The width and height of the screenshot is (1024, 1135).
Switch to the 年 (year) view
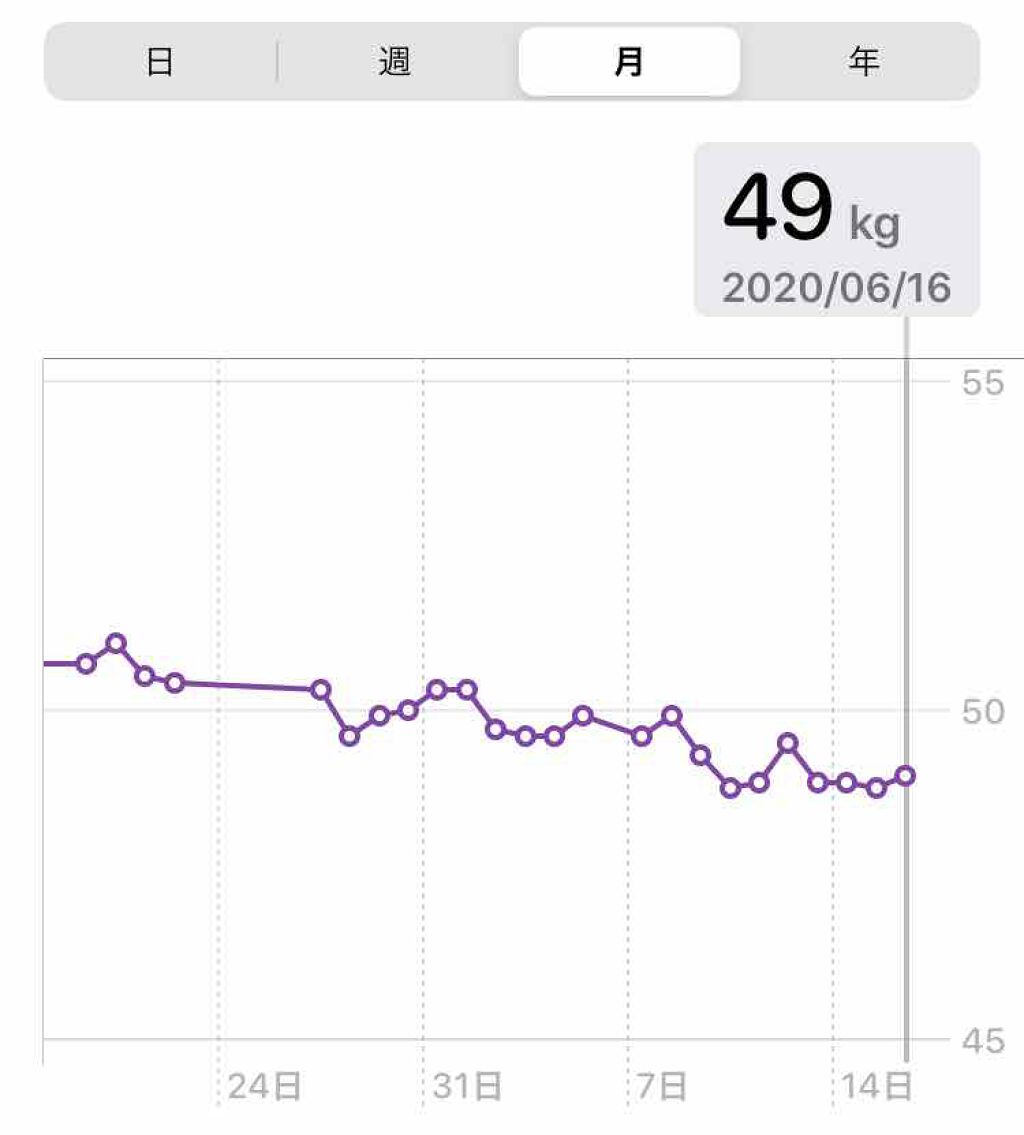(862, 62)
